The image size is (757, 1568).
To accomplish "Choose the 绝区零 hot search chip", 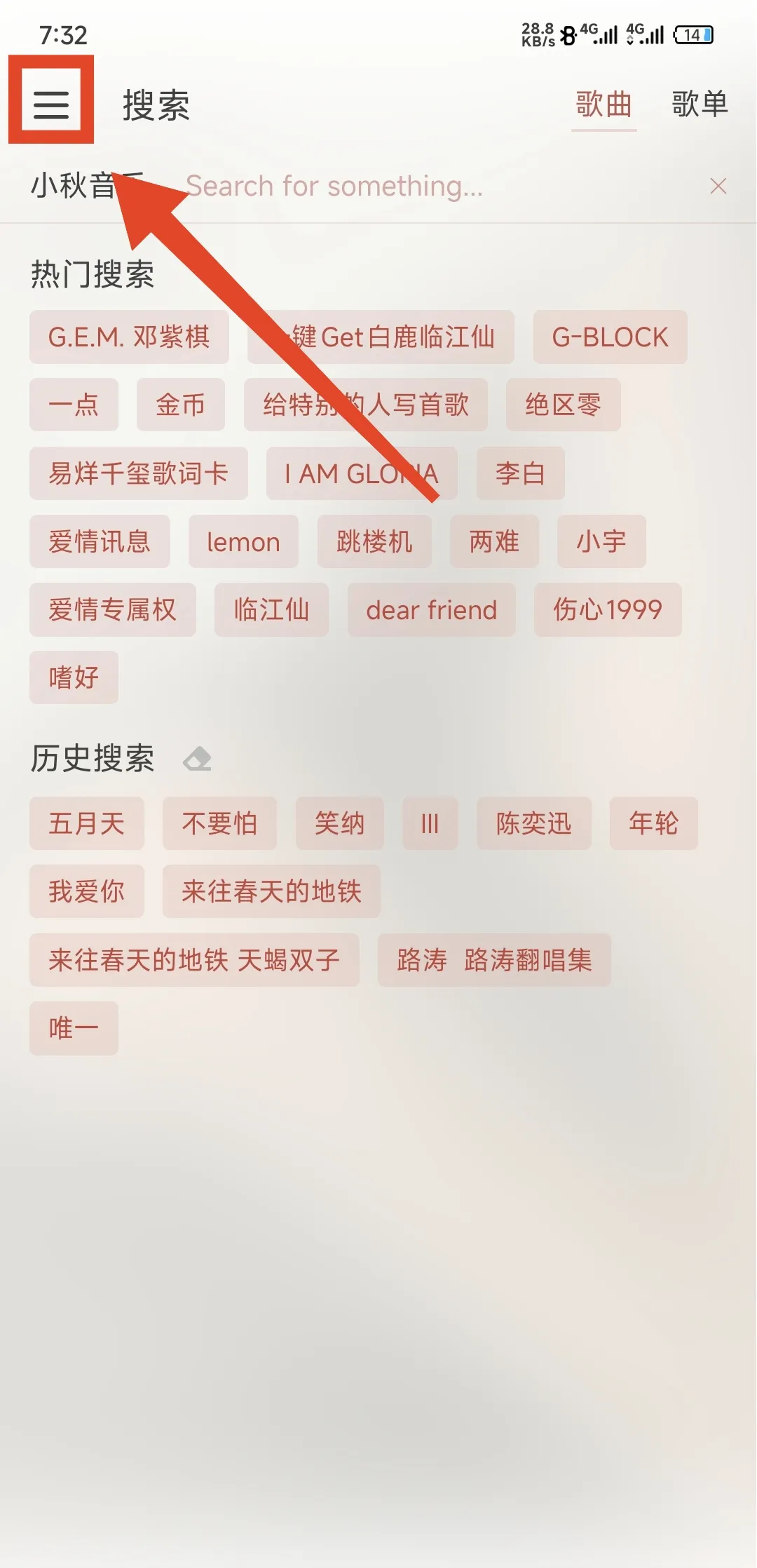I will coord(563,405).
